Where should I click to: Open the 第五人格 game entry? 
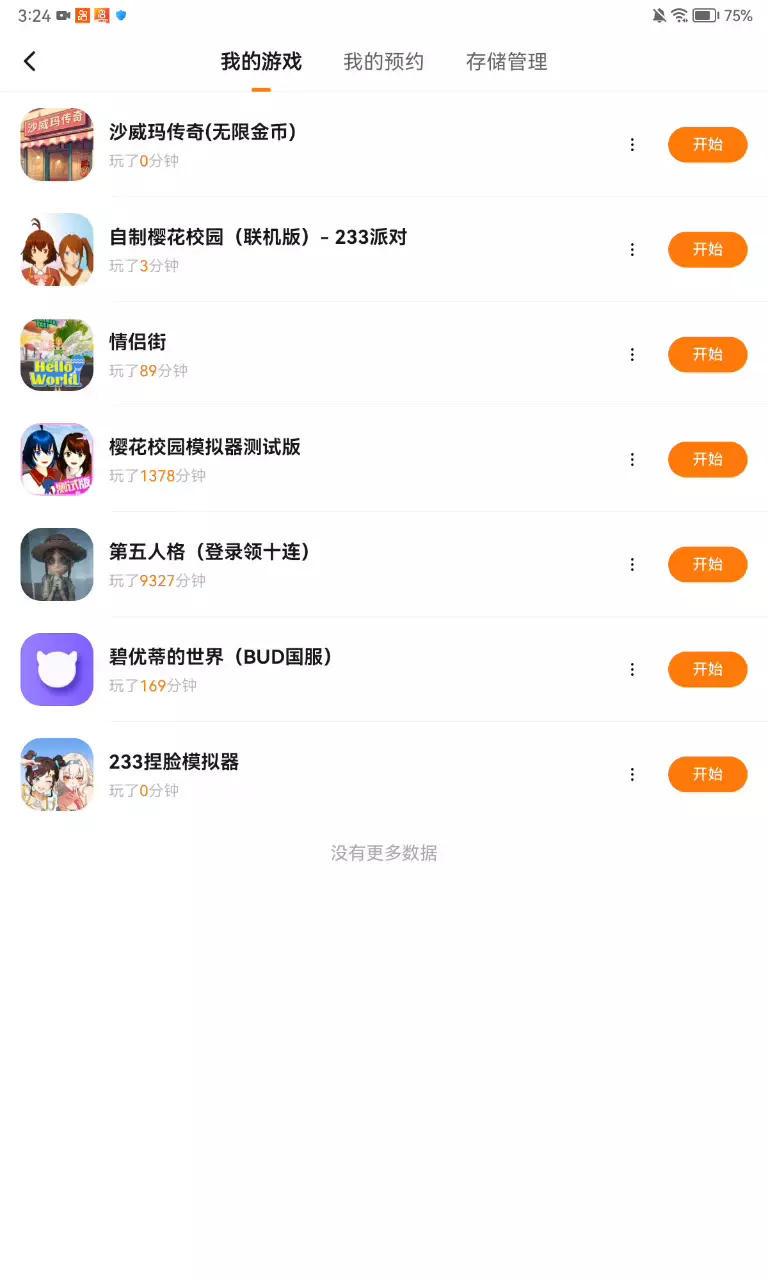210,552
